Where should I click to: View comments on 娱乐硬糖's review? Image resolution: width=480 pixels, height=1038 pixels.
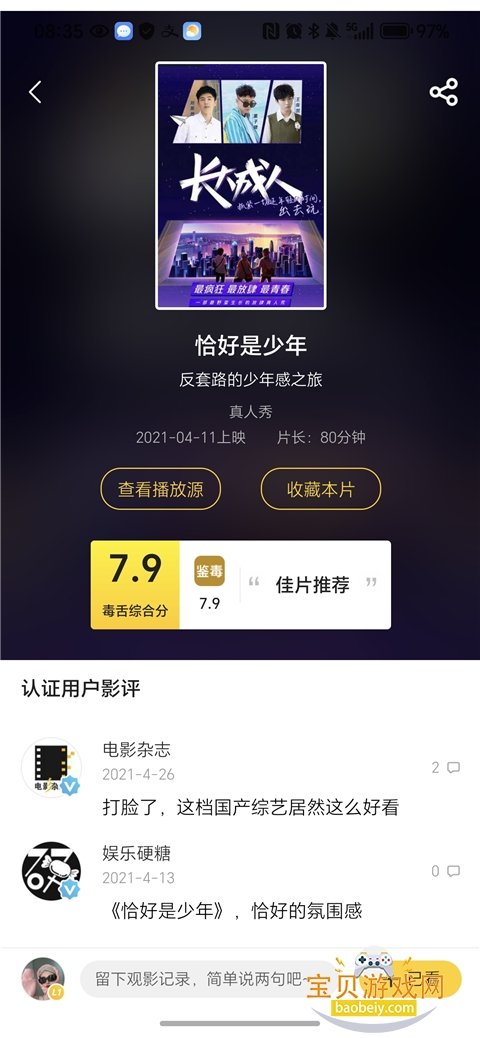(446, 871)
